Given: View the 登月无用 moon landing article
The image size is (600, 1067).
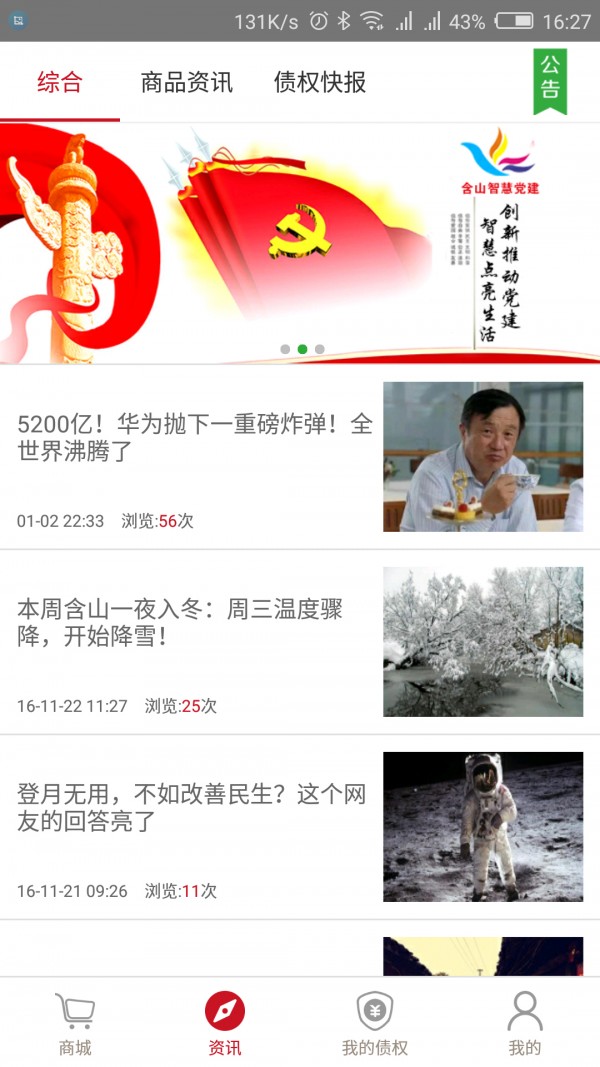Looking at the screenshot, I should click(195, 808).
